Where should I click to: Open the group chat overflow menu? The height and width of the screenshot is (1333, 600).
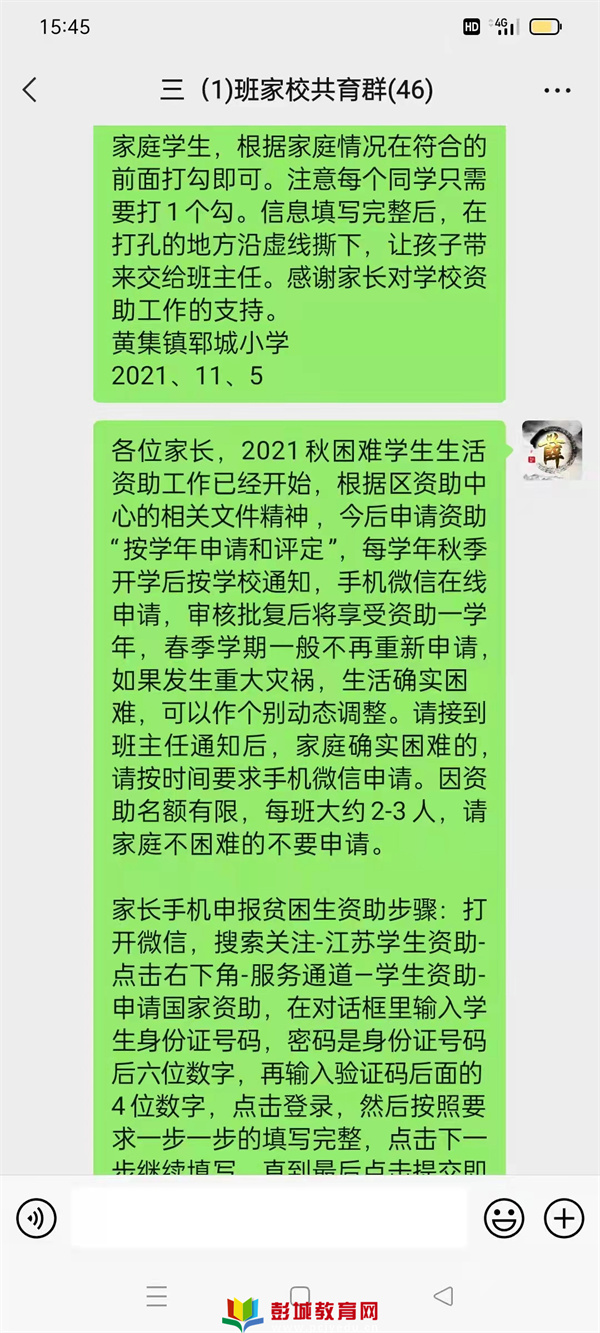pyautogui.click(x=557, y=90)
